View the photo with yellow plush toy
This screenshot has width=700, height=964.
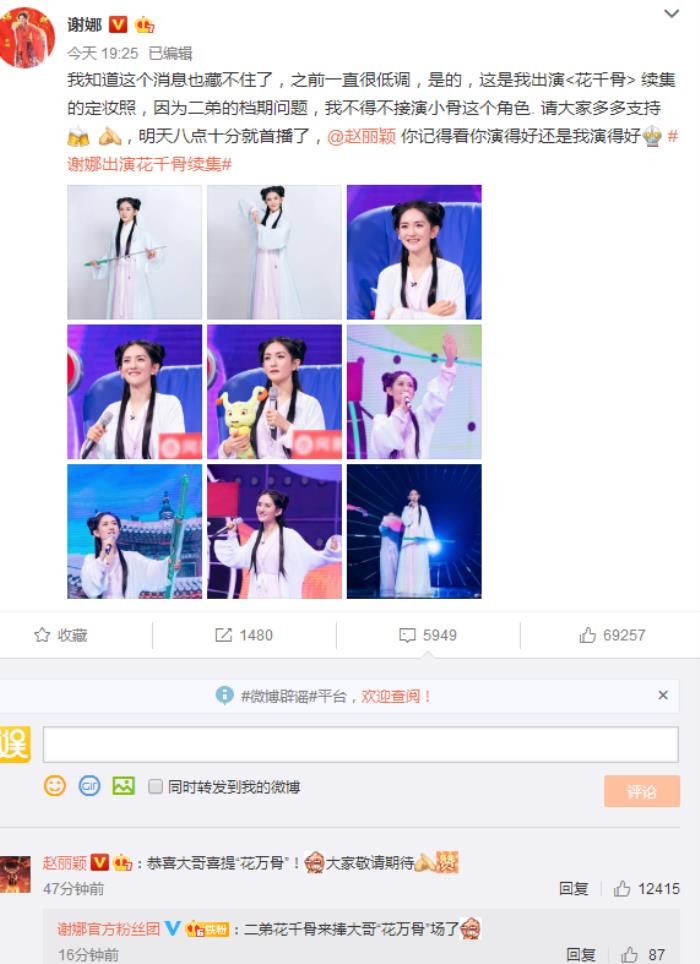(274, 392)
